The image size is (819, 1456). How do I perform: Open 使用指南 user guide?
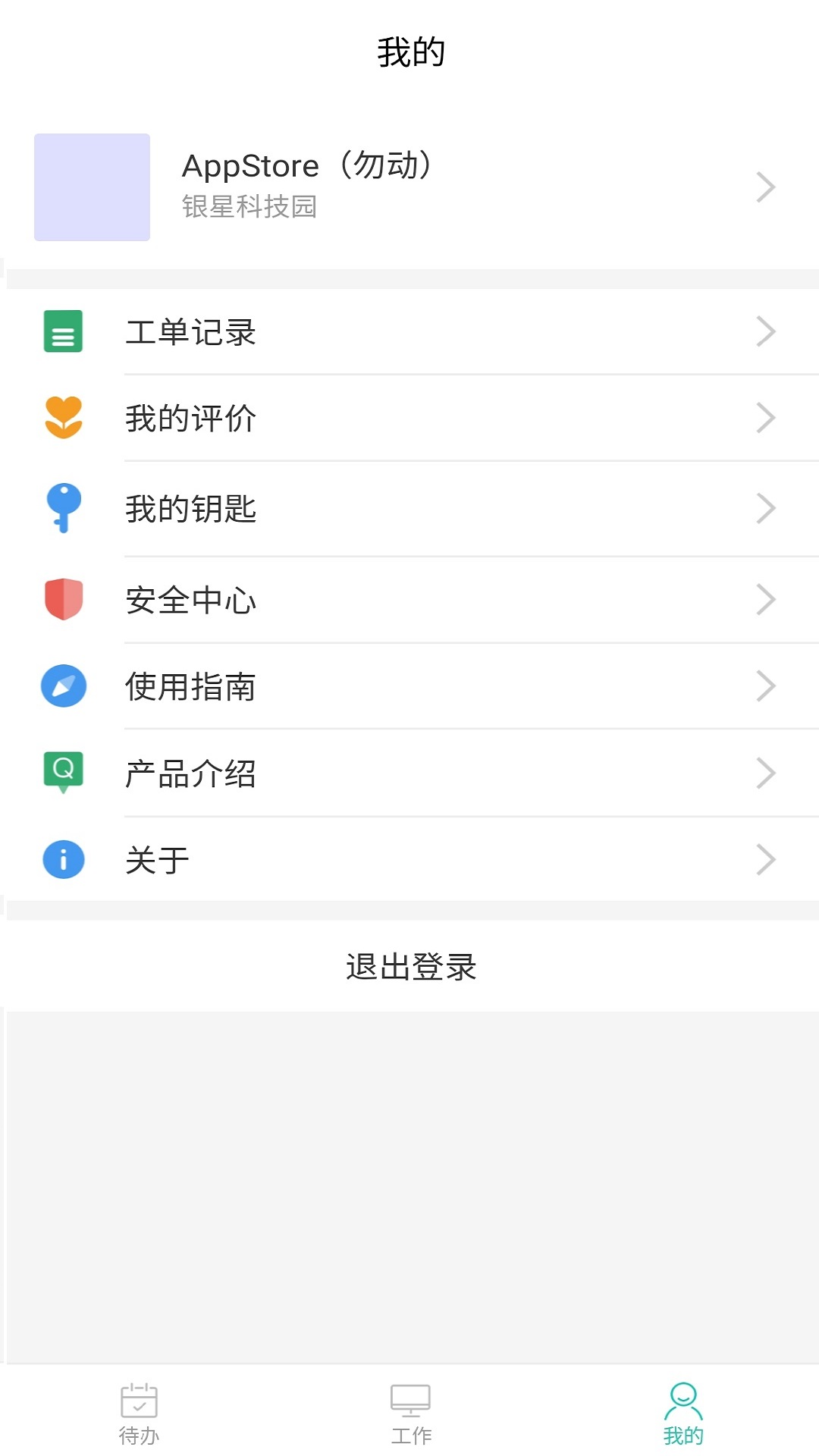(409, 686)
